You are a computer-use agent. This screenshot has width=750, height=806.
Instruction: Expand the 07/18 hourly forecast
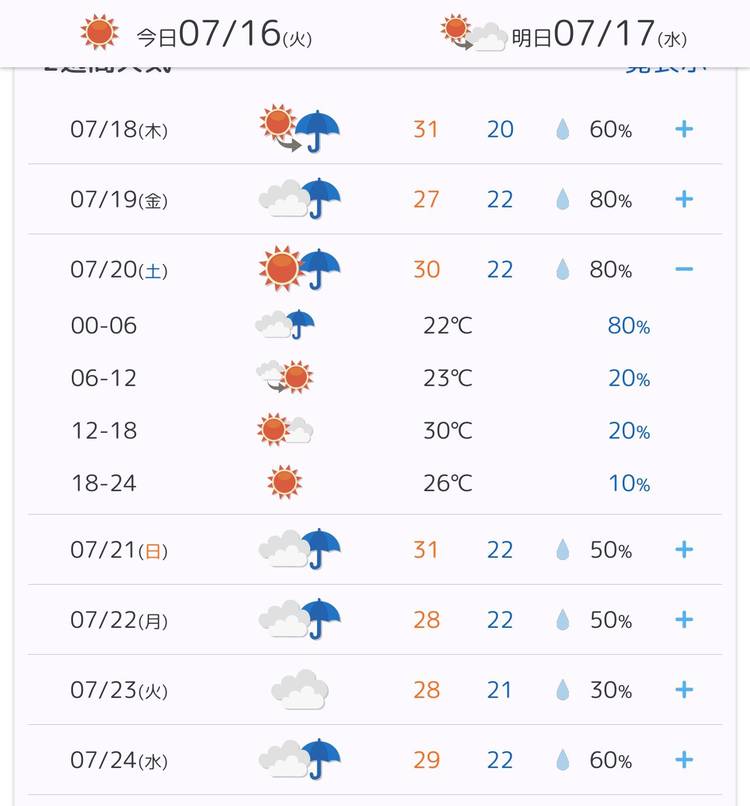[x=684, y=129]
